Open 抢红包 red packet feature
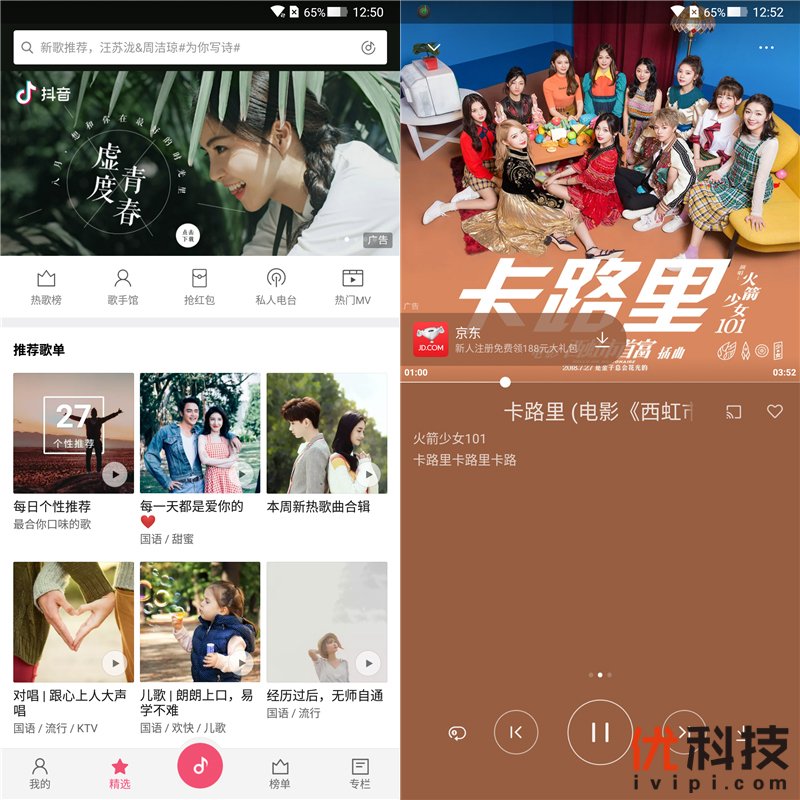This screenshot has width=800, height=800. click(199, 286)
